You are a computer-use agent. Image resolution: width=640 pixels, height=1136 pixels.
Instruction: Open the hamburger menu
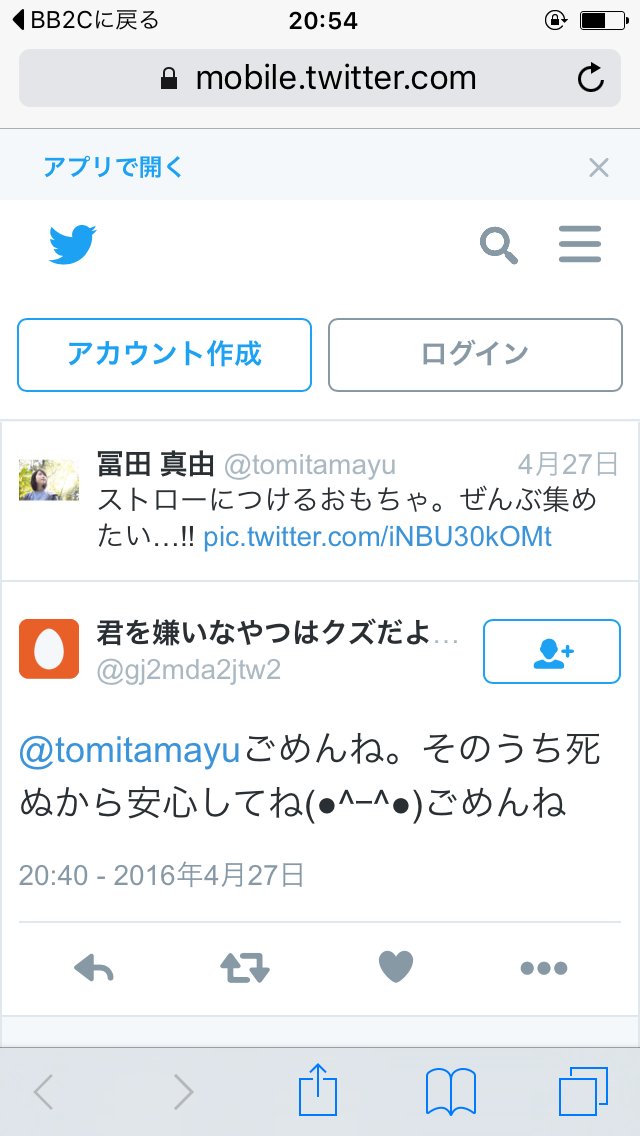click(x=580, y=244)
